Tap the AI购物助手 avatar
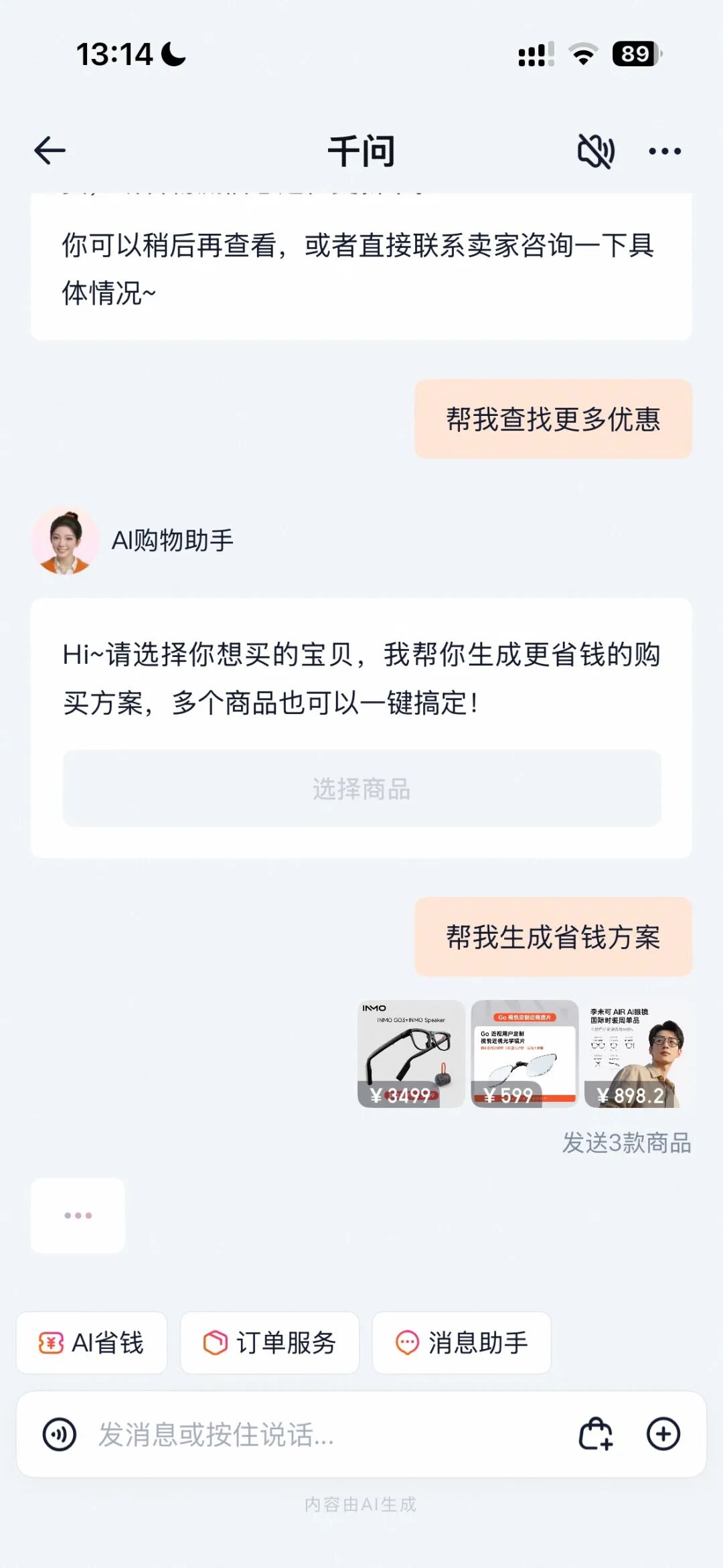Viewport: 723px width, 1568px height. pos(65,540)
